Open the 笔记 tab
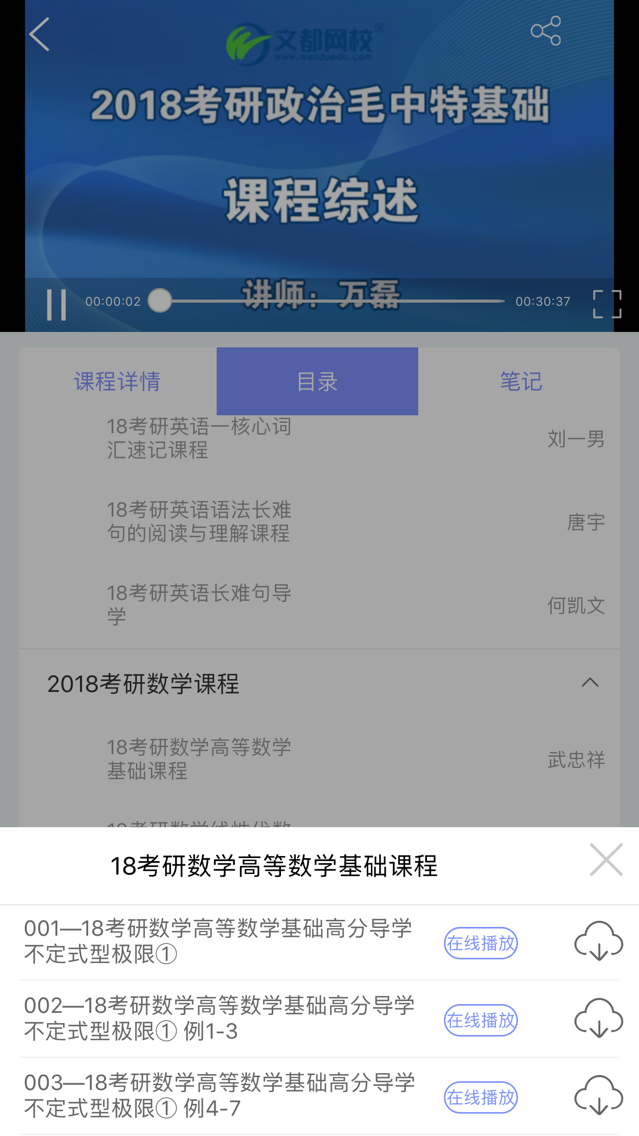This screenshot has height=1136, width=639. 520,381
